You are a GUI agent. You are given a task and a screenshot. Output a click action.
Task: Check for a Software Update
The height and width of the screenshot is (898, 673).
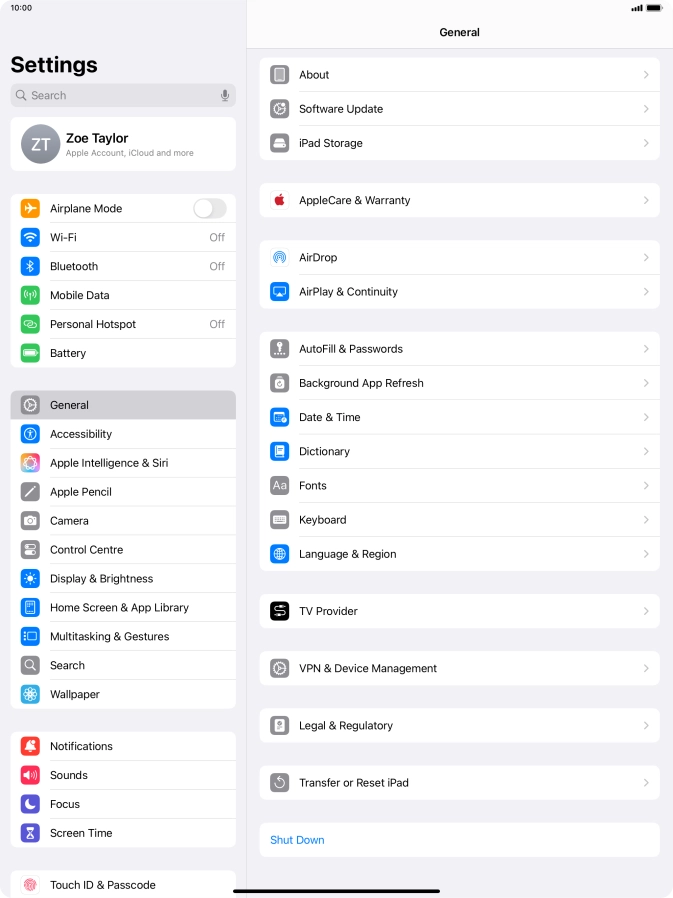(459, 109)
